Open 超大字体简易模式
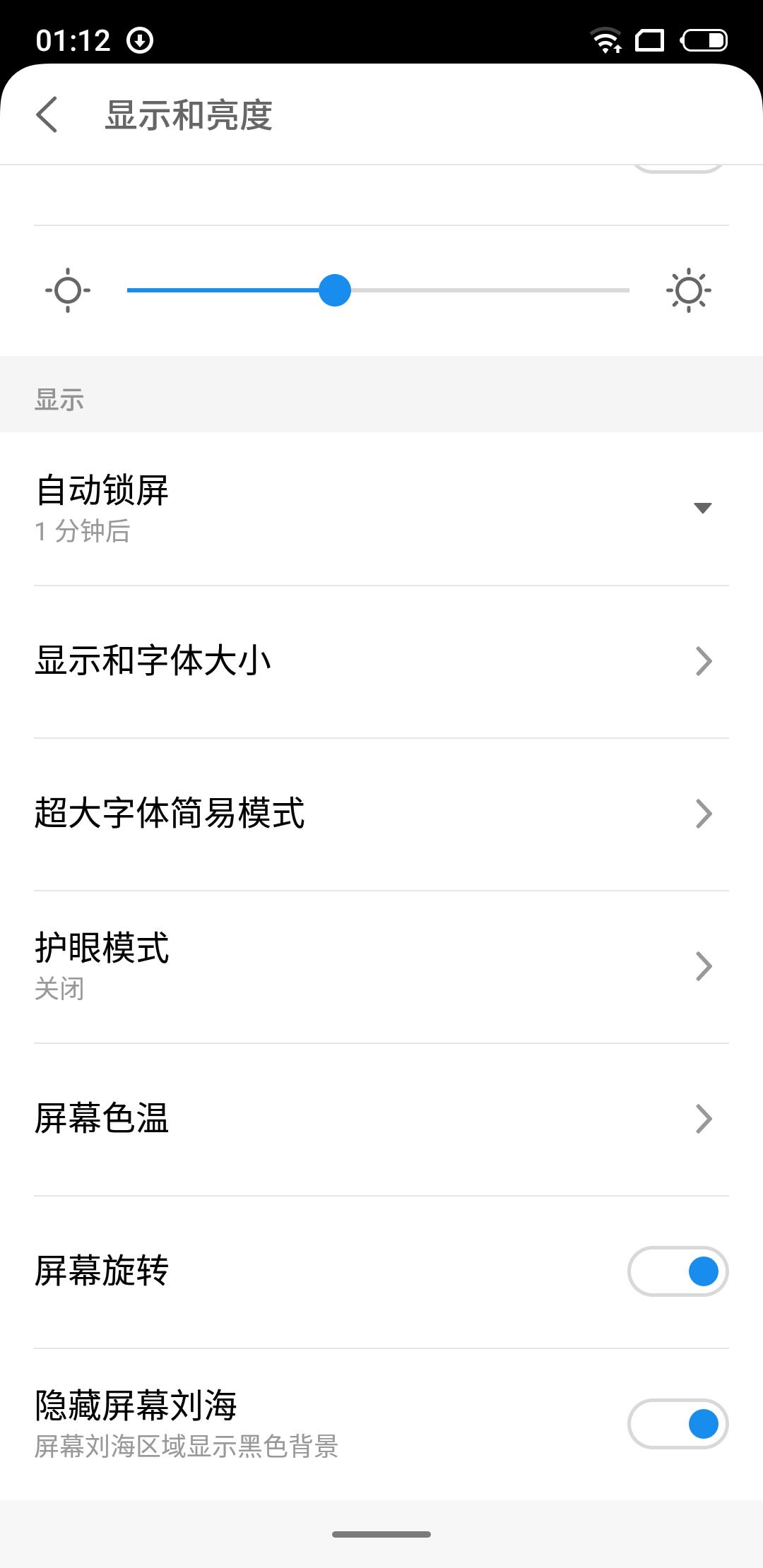Viewport: 763px width, 1568px height. coord(381,814)
